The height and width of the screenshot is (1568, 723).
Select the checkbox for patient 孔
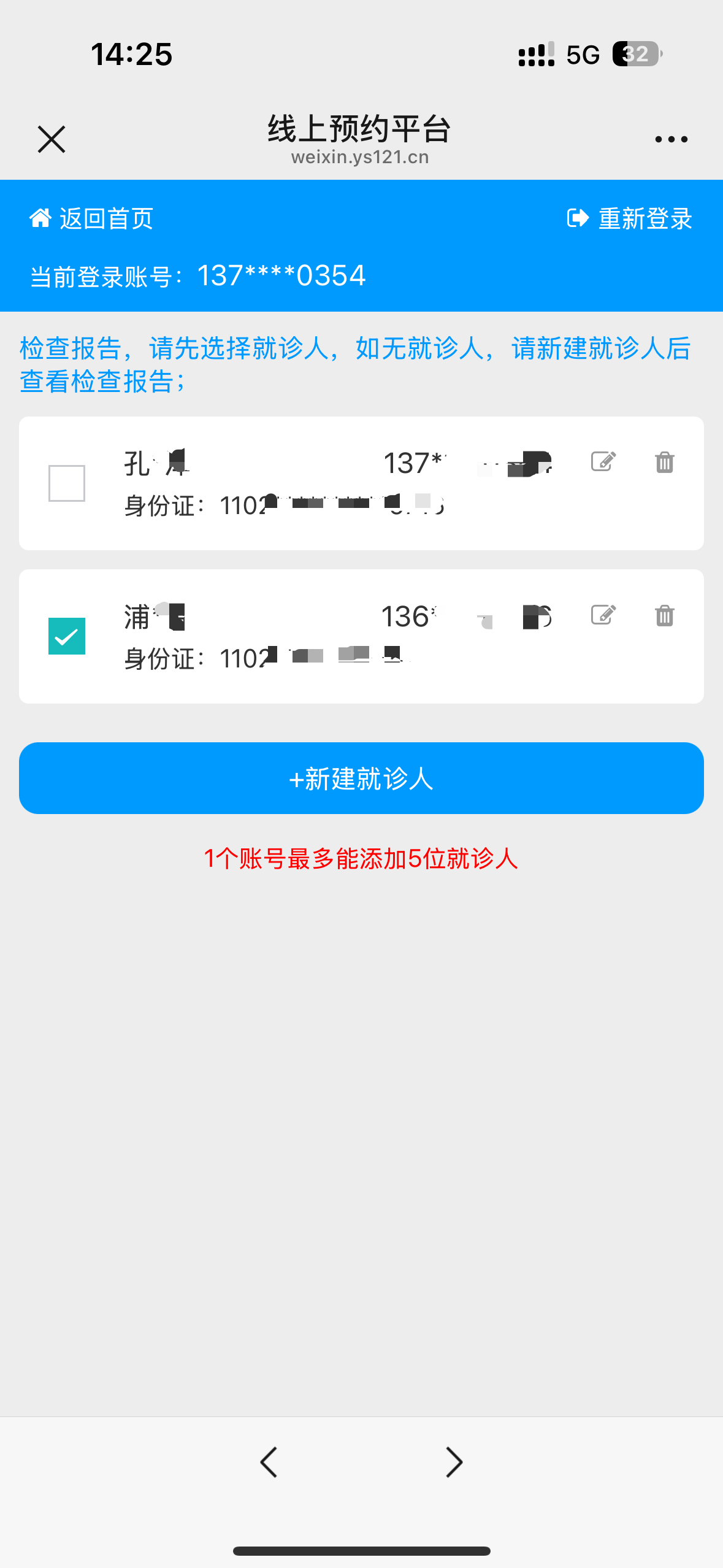coord(67,483)
